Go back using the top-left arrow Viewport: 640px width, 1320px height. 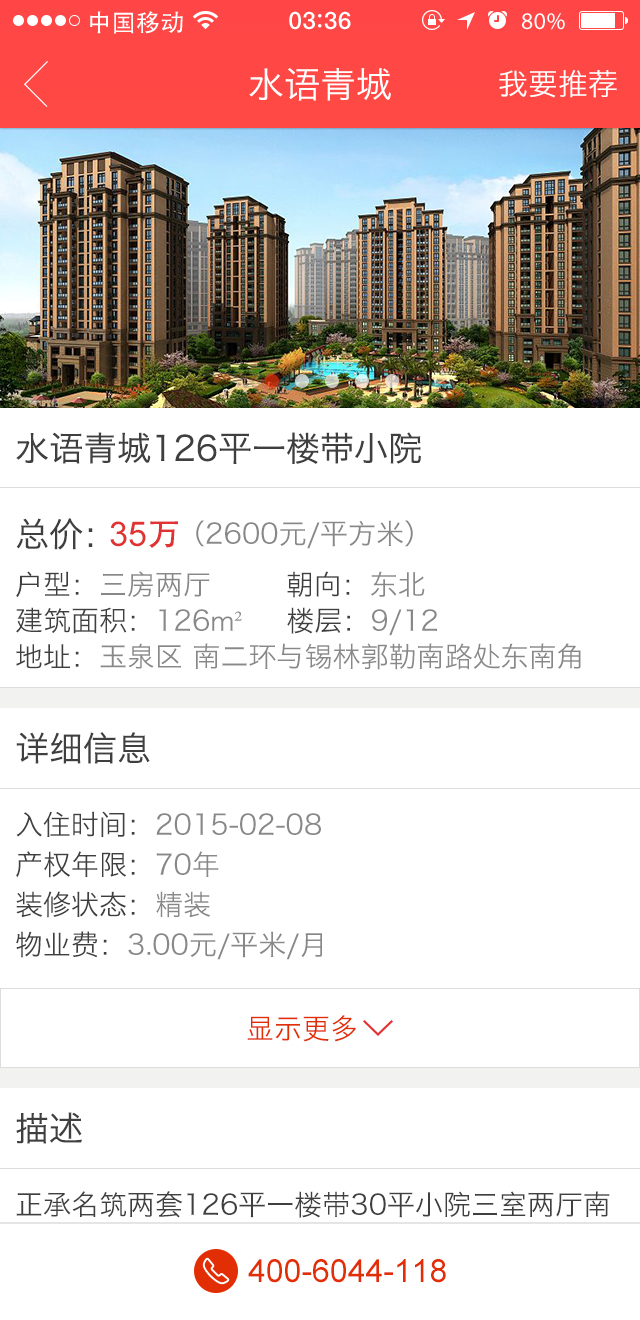coord(36,84)
